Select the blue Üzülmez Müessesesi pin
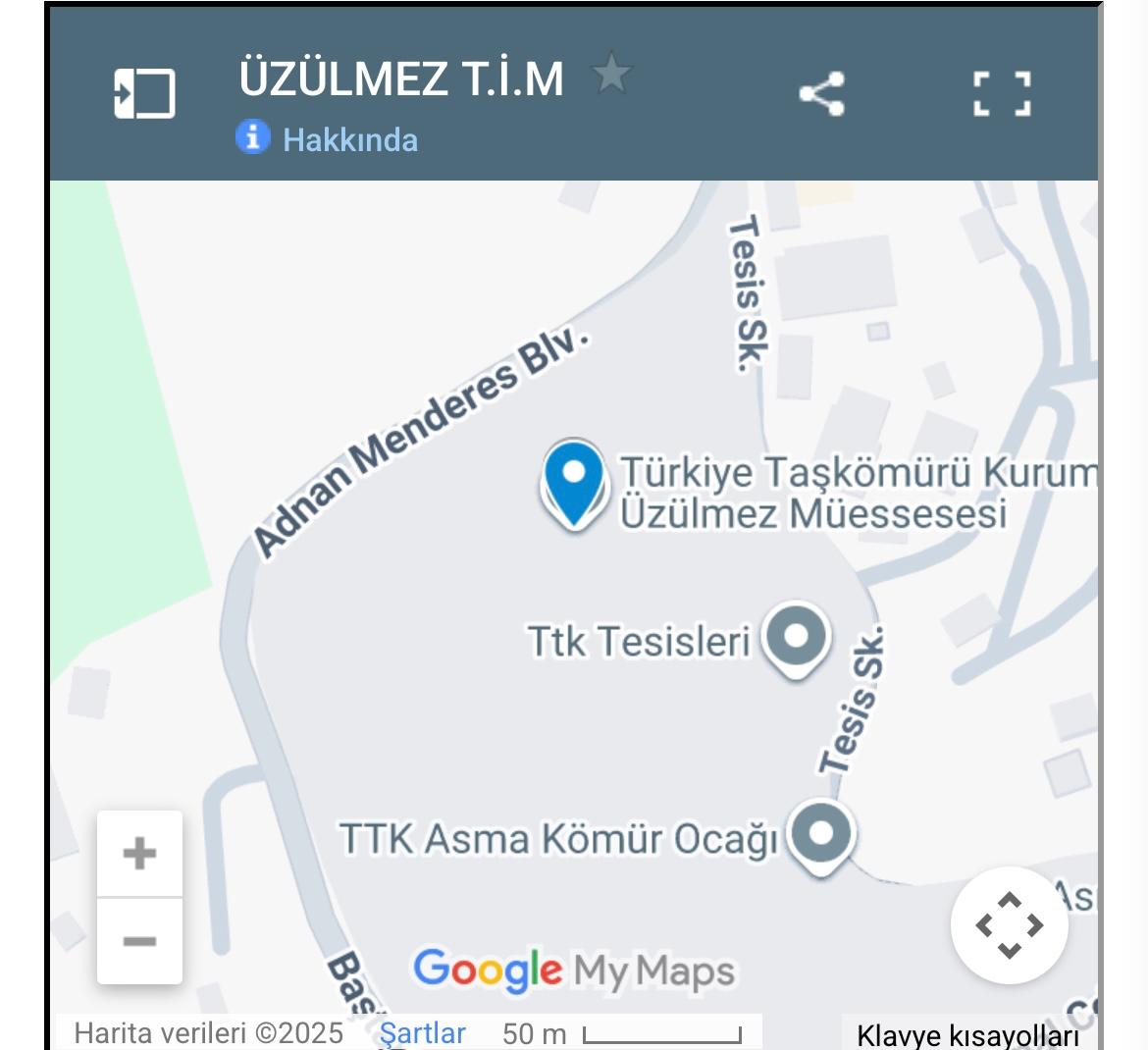1148x1050 pixels. [574, 481]
